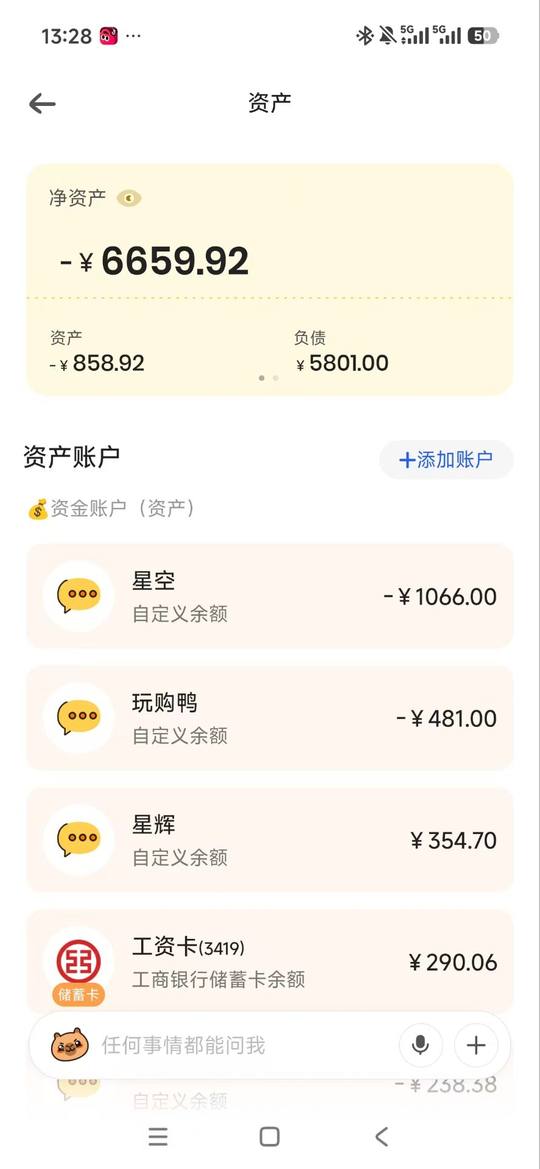Open the 工资卡(3419) bank card account
The height and width of the screenshot is (1169, 540).
point(270,961)
